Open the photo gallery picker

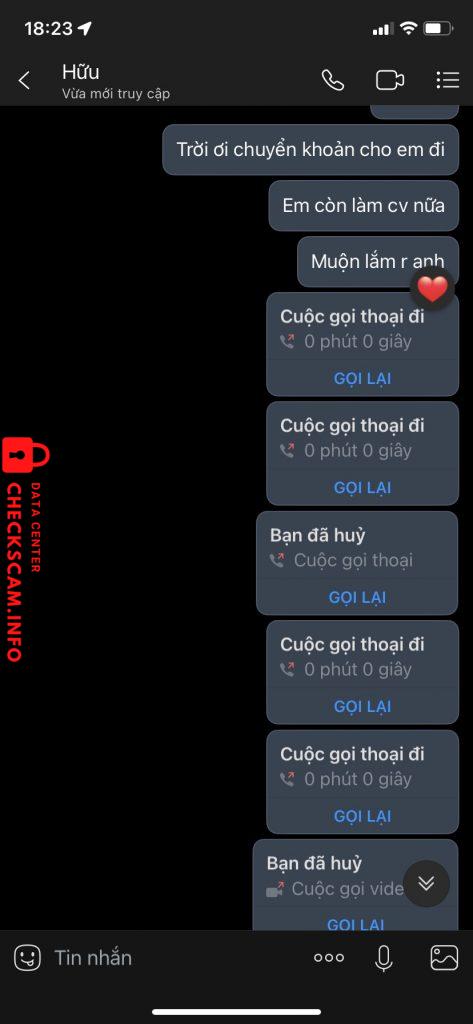444,958
